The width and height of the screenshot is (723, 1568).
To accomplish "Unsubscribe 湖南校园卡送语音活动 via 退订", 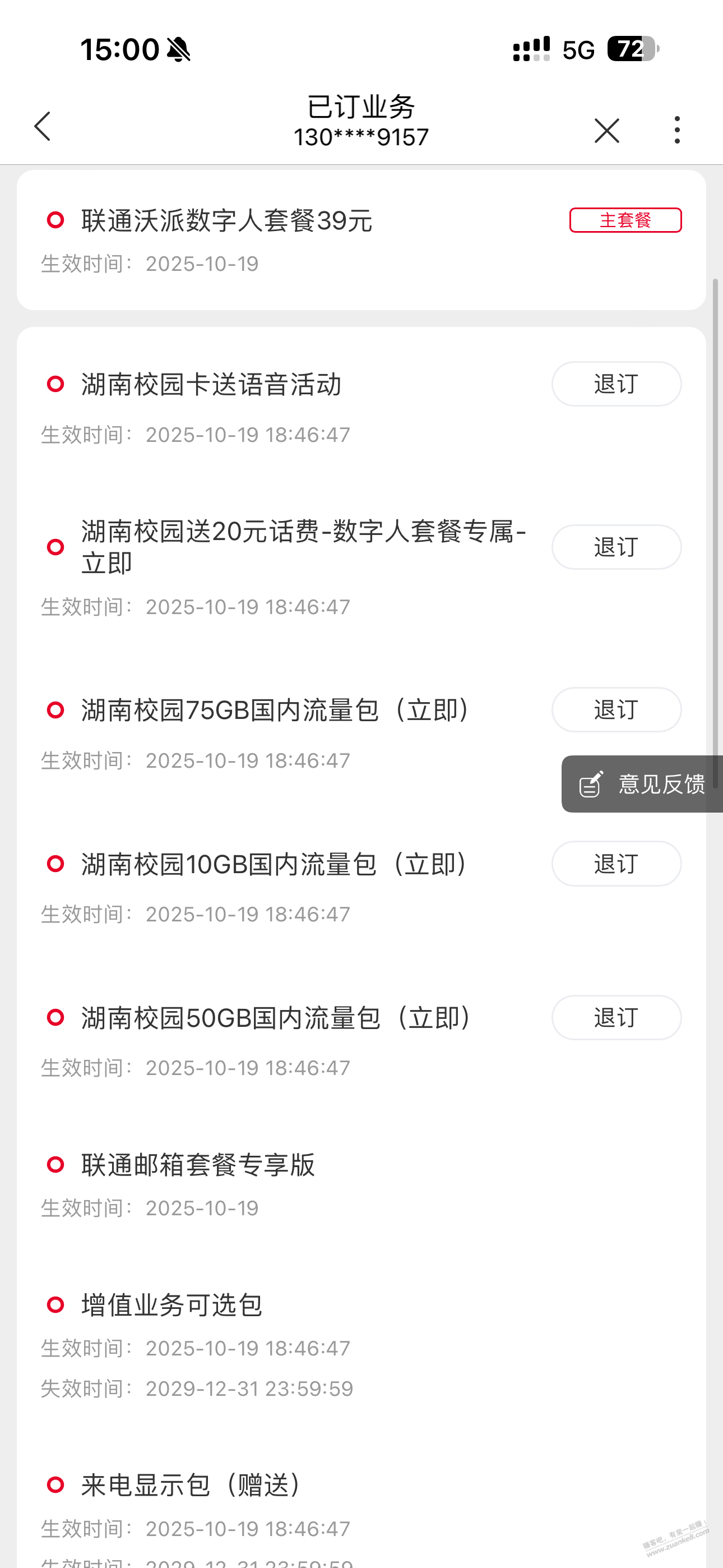I will pos(616,384).
